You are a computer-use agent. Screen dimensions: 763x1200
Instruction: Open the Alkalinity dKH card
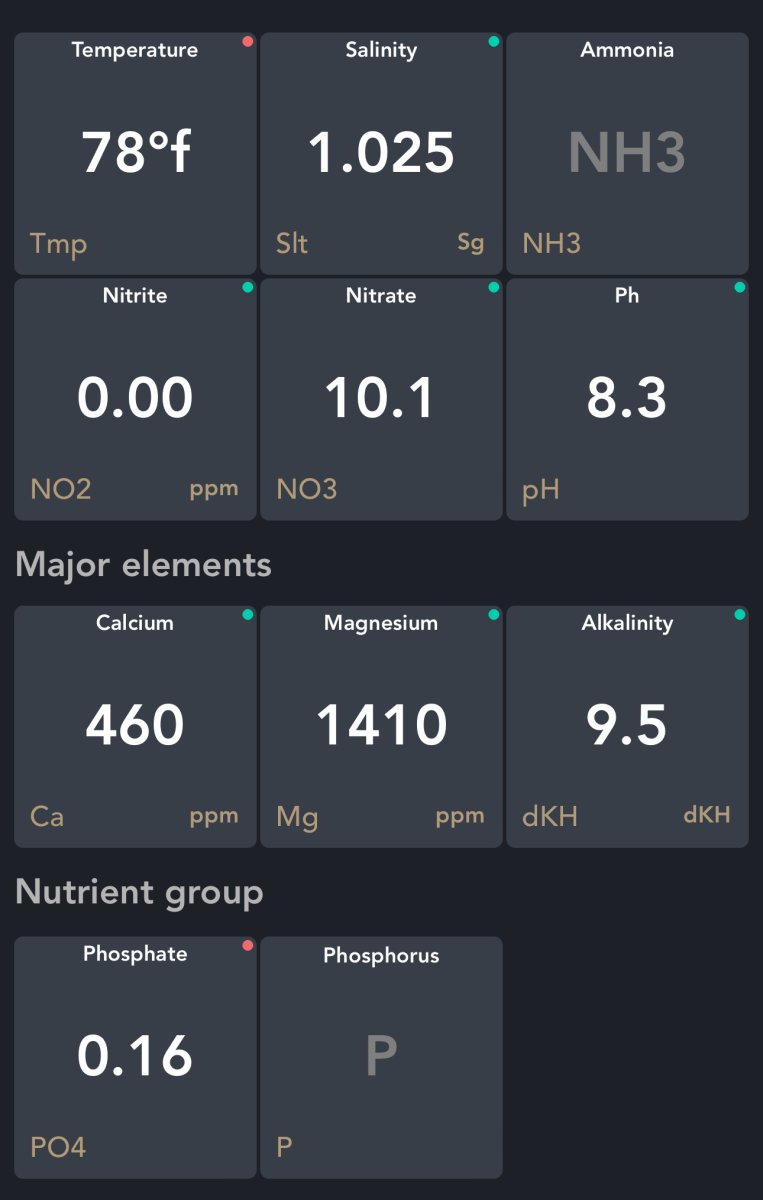627,726
